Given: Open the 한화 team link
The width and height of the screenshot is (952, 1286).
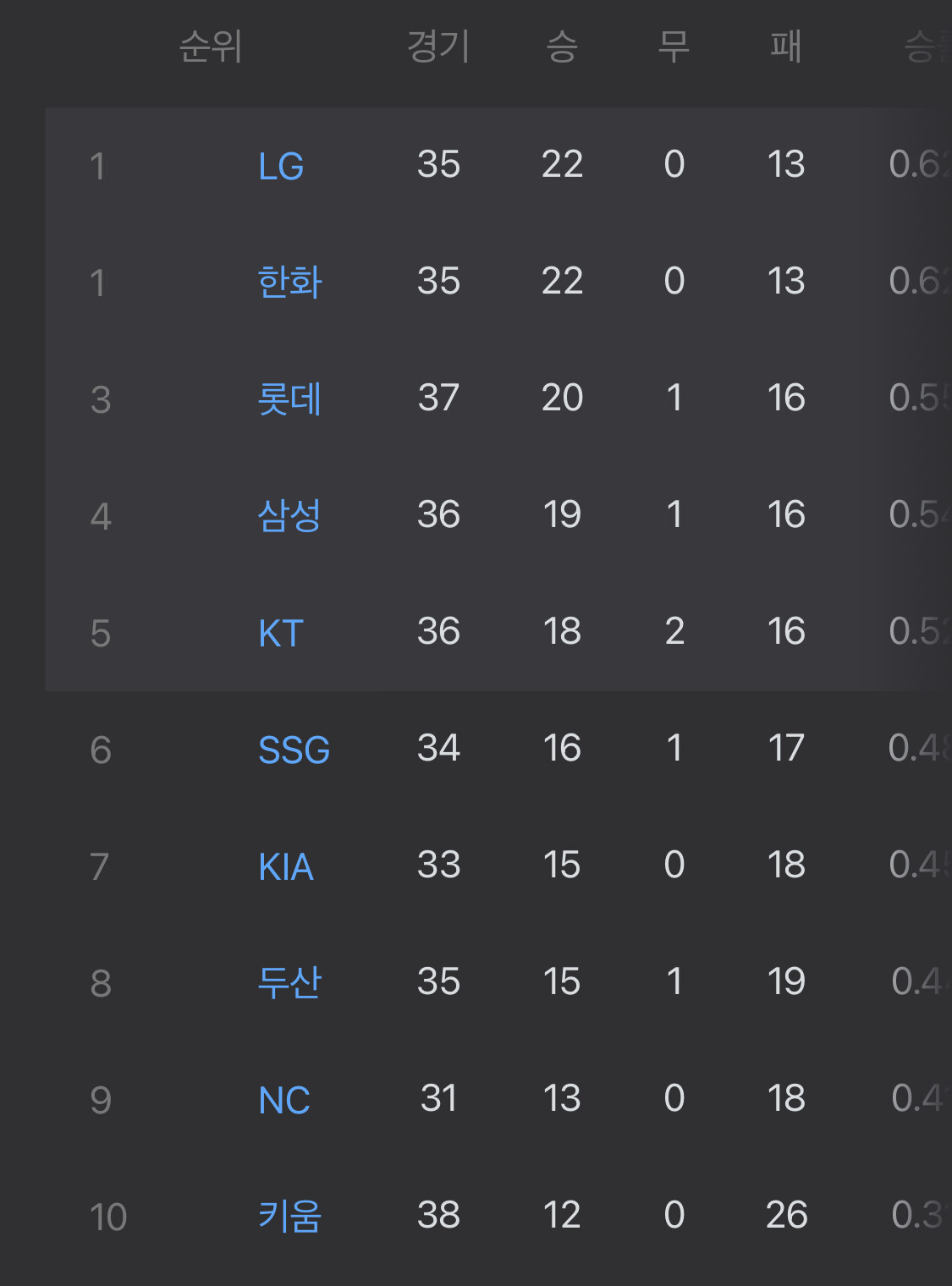Looking at the screenshot, I should point(289,282).
